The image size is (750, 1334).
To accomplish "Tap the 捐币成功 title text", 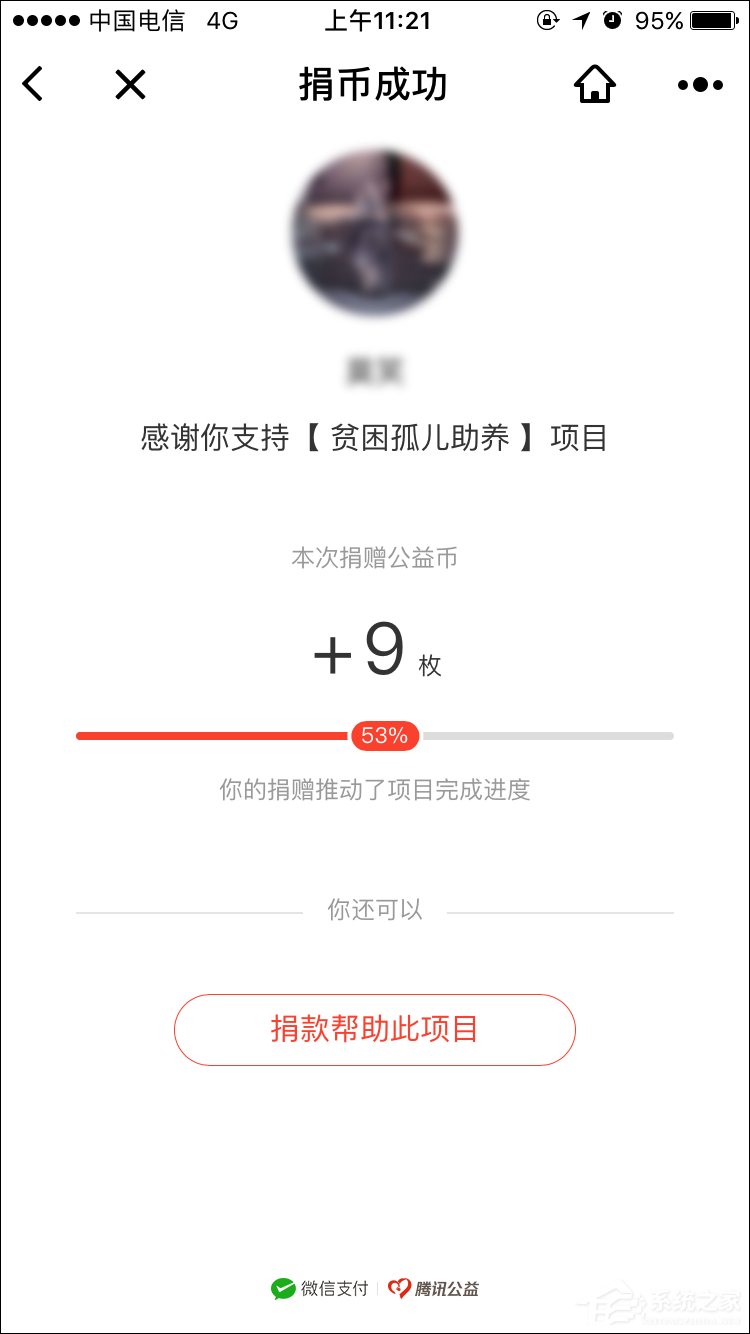I will click(375, 85).
